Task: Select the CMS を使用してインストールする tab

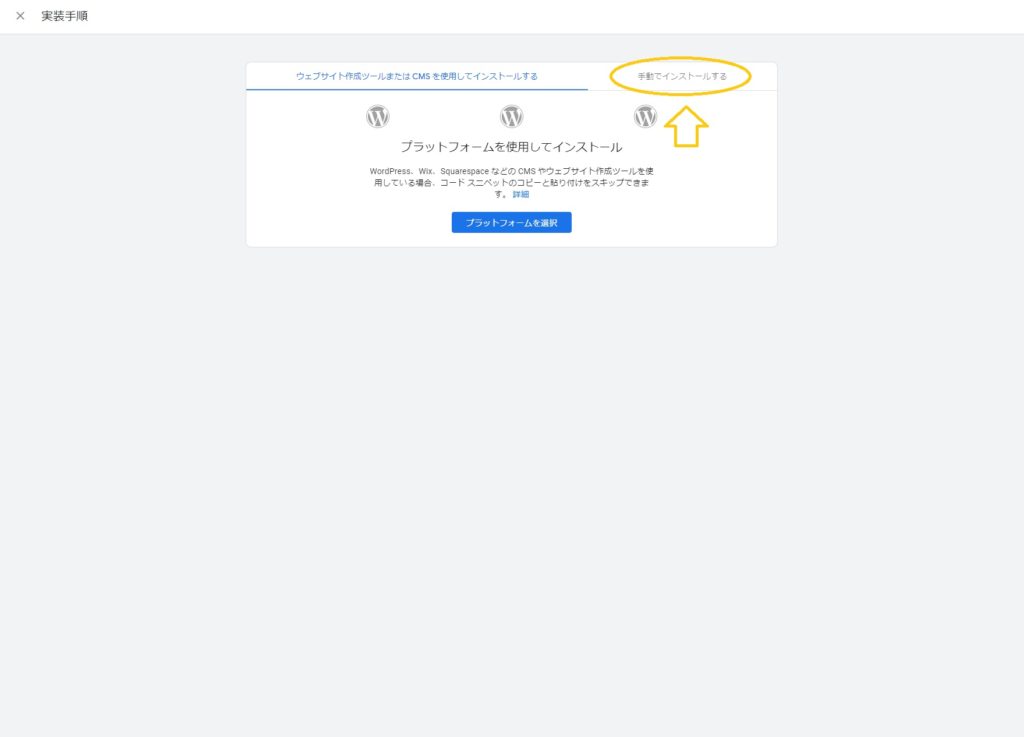Action: [x=416, y=76]
